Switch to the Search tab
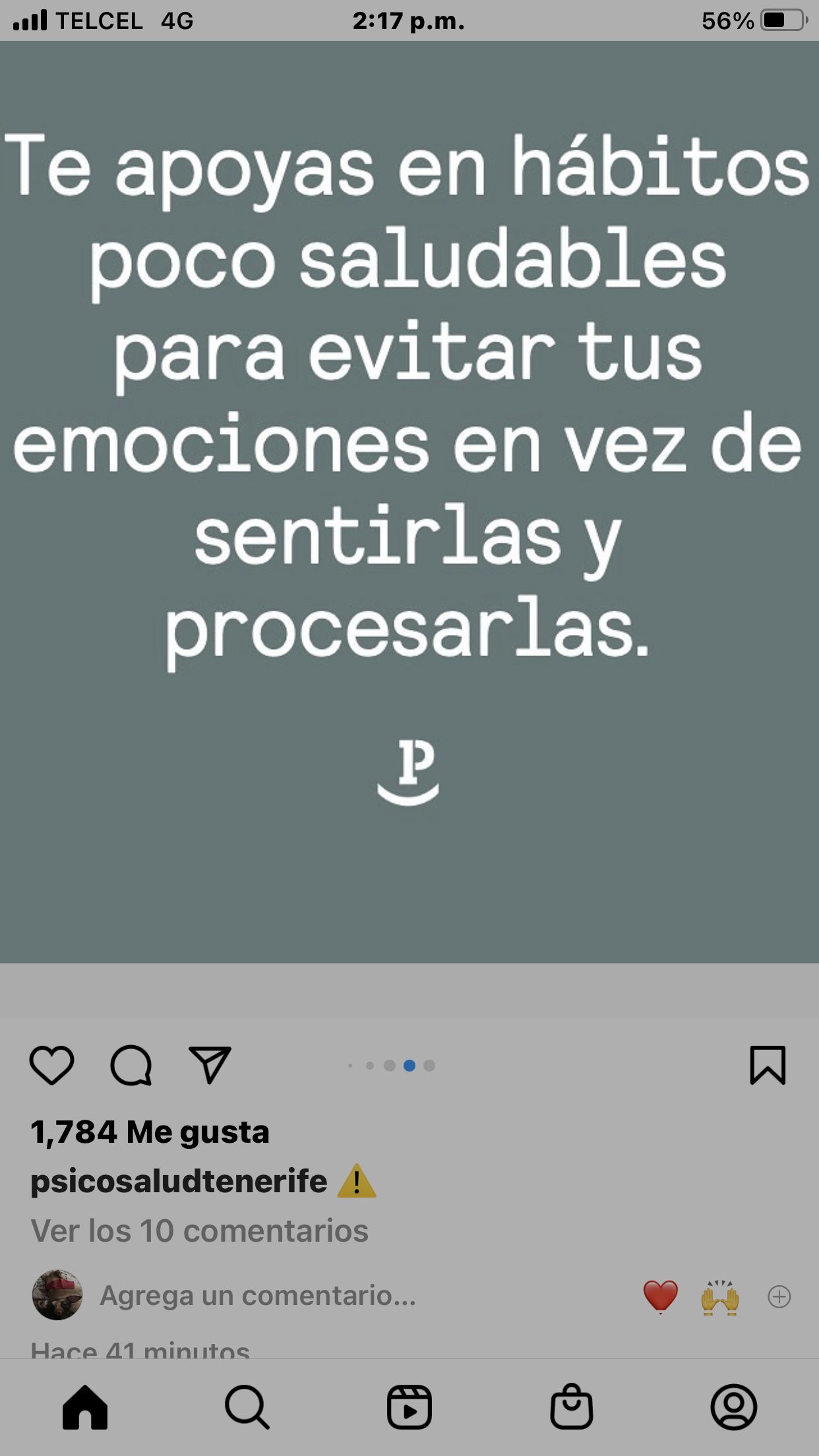Screen dimensions: 819x1456 pyautogui.click(x=247, y=1407)
